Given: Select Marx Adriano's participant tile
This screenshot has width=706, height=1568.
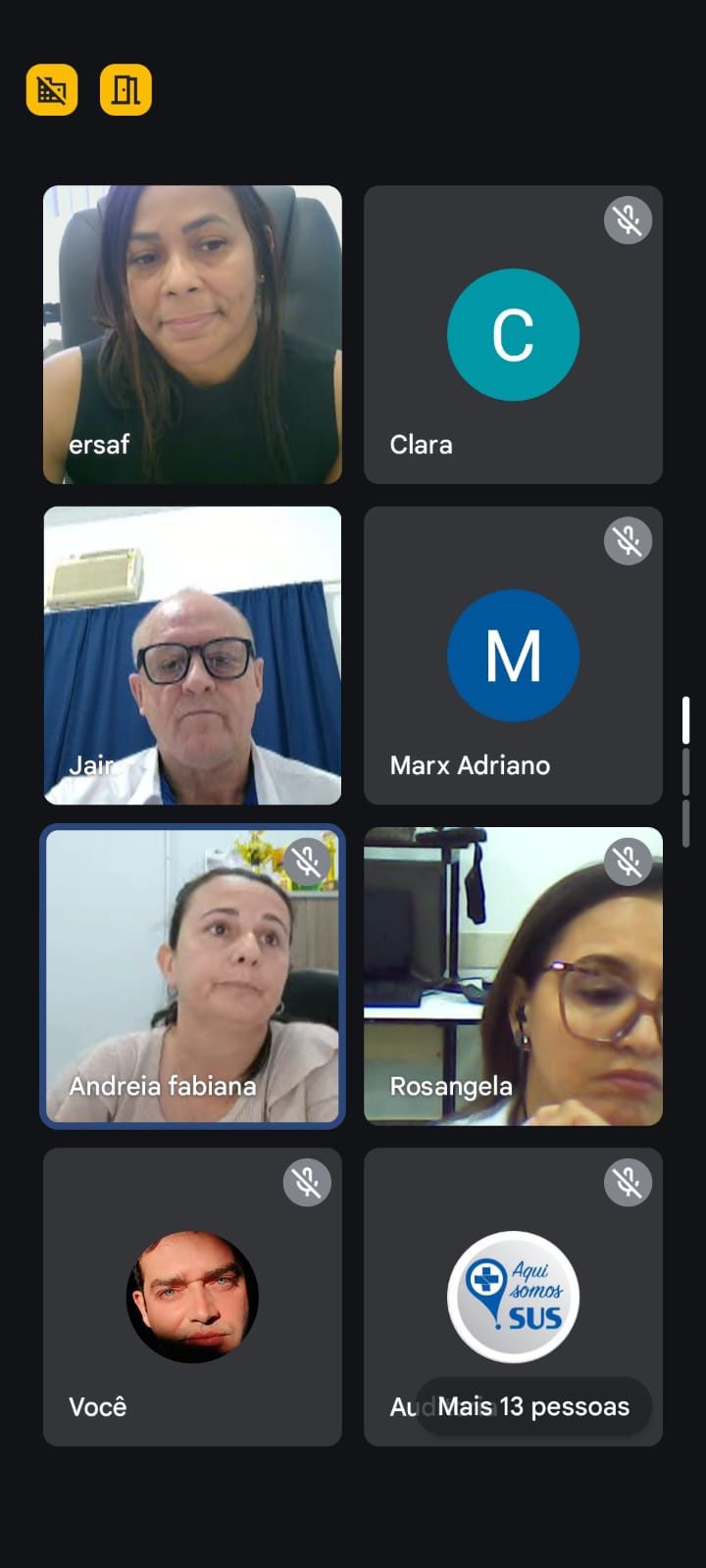Looking at the screenshot, I should [x=513, y=656].
